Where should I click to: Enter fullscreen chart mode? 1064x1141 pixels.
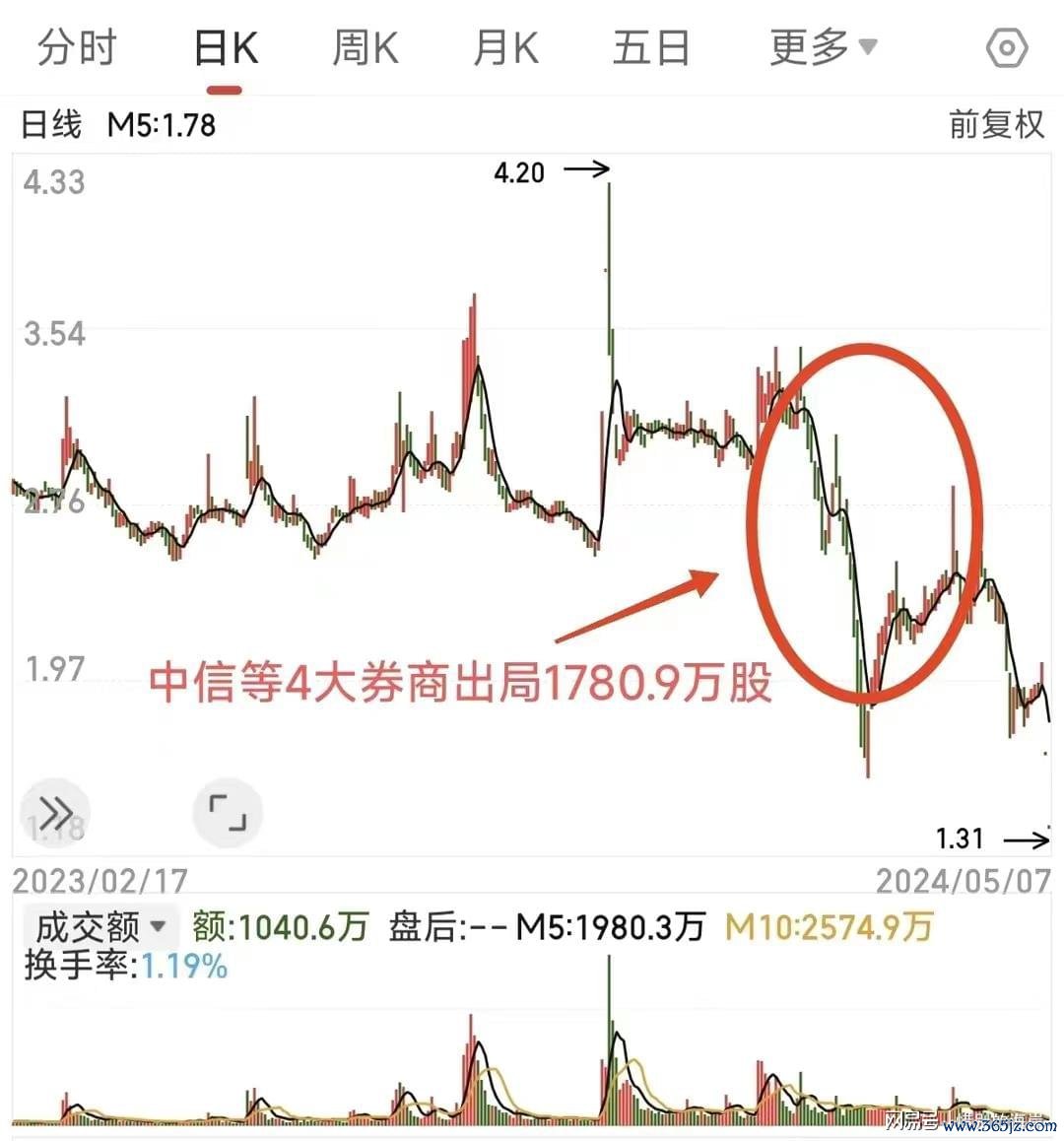click(x=228, y=814)
